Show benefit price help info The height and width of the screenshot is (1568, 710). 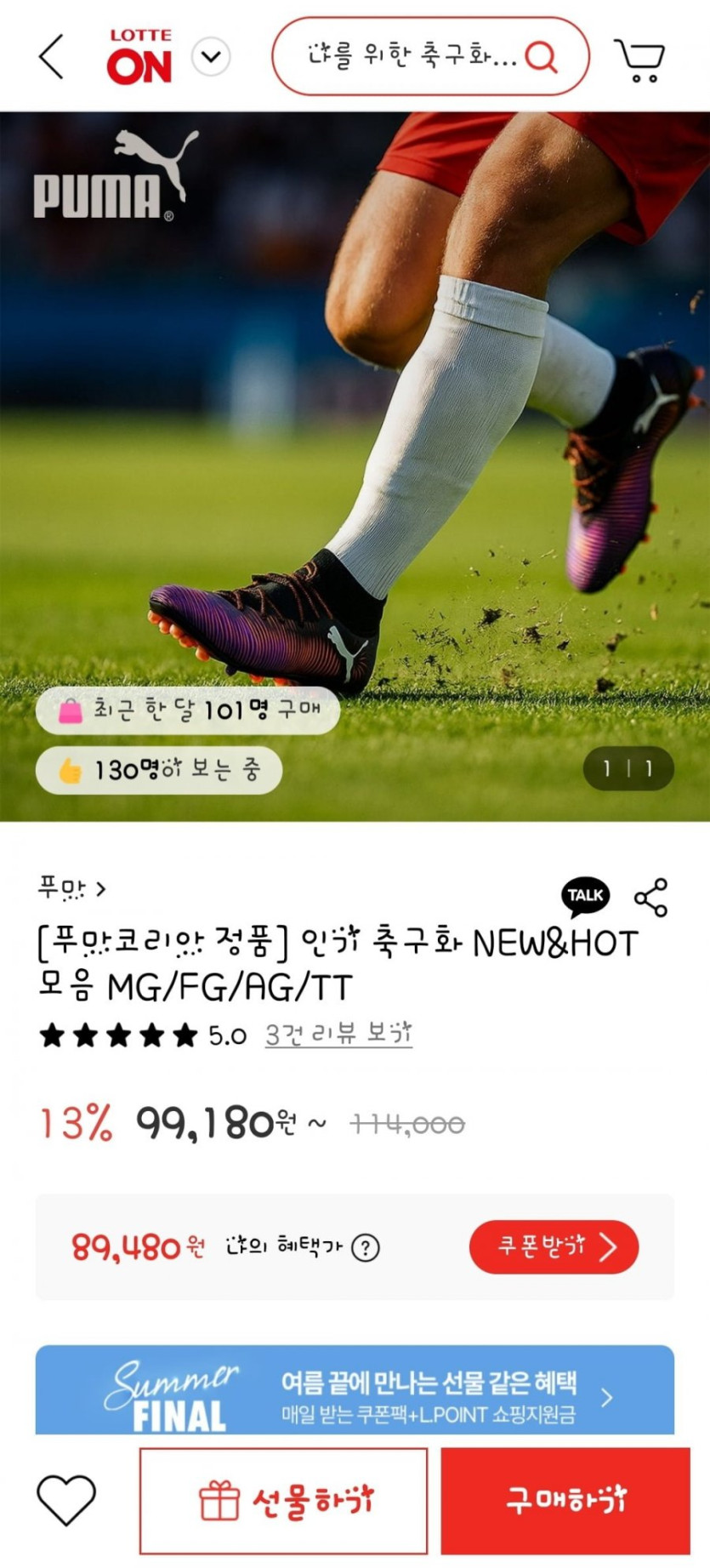tap(366, 1248)
